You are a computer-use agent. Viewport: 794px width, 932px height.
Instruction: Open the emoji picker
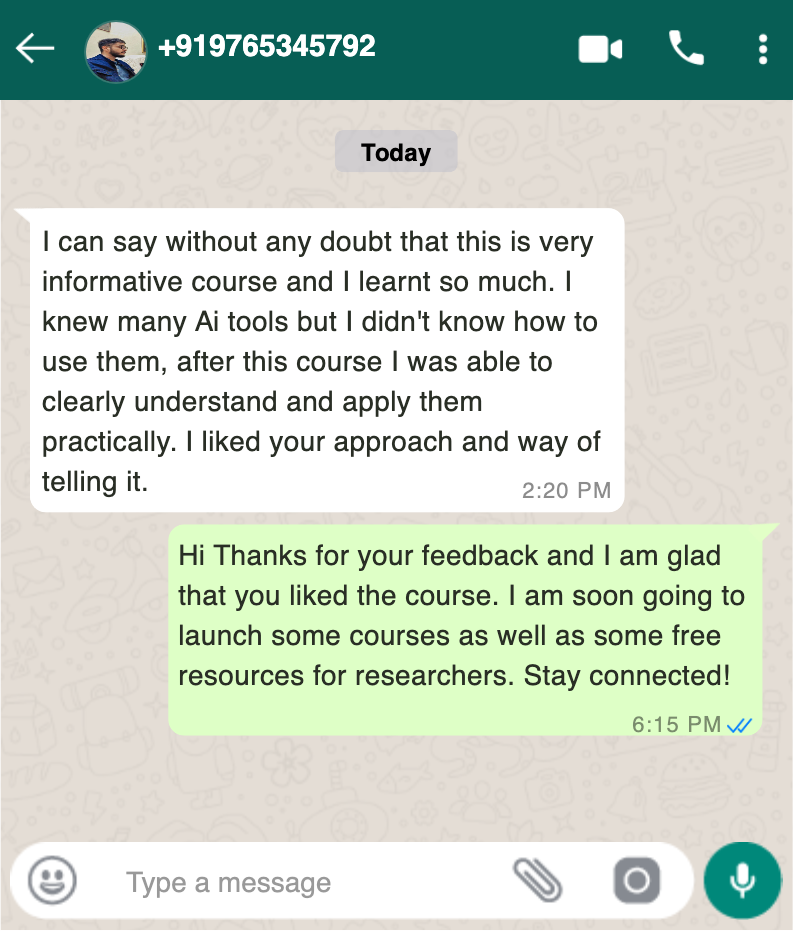(52, 881)
